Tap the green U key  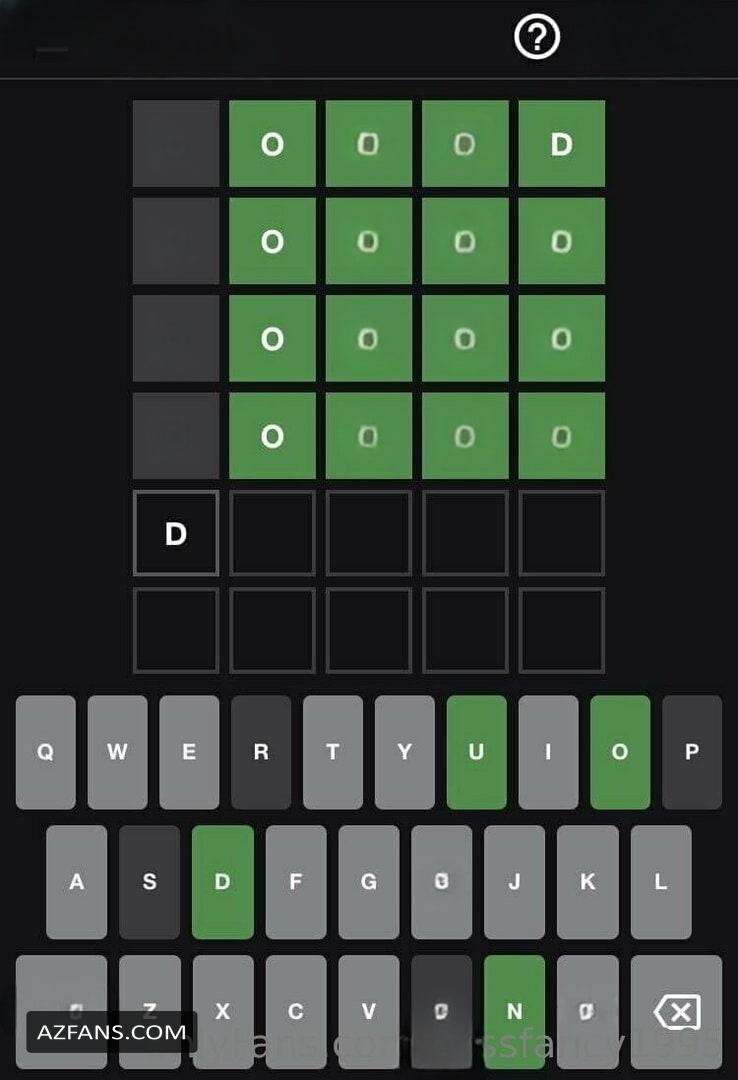point(477,752)
